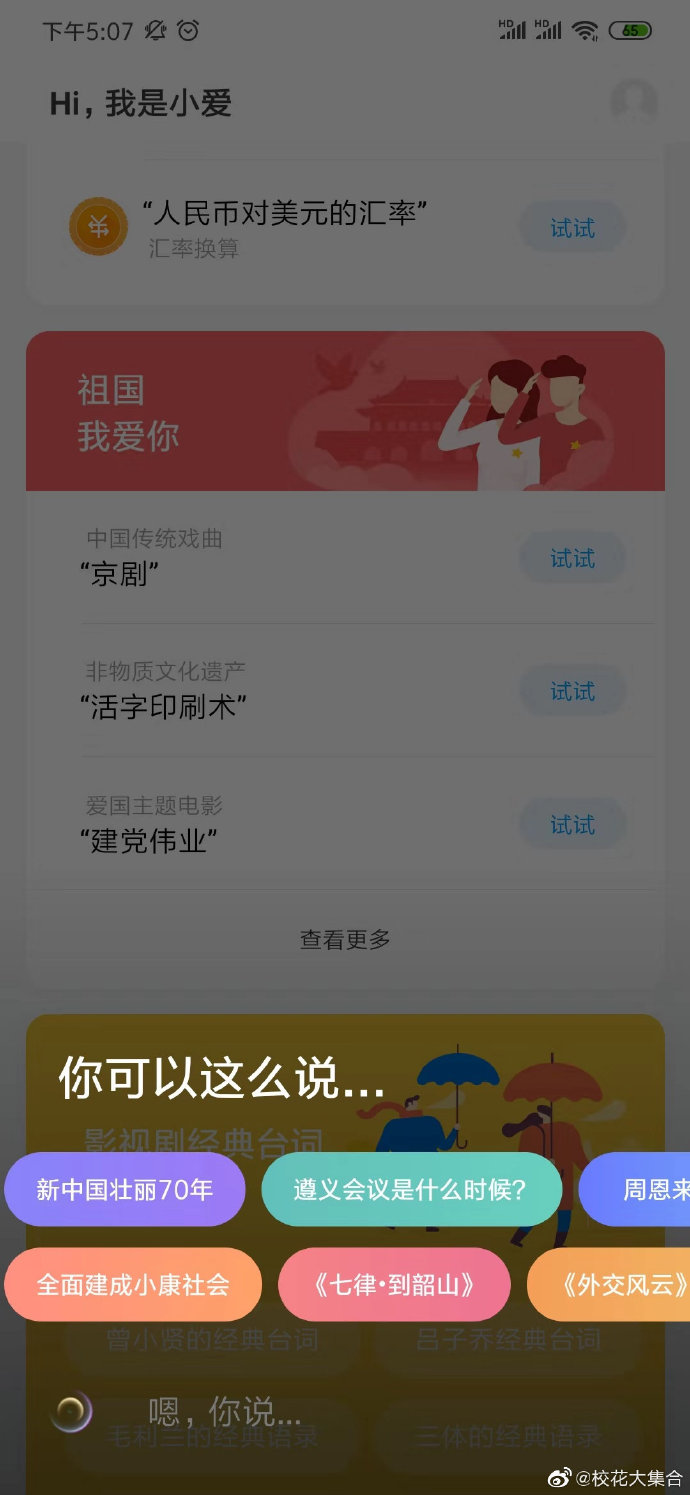This screenshot has width=690, height=1495.
Task: Try the 人民币对美元的汇率 query
Action: pos(572,228)
